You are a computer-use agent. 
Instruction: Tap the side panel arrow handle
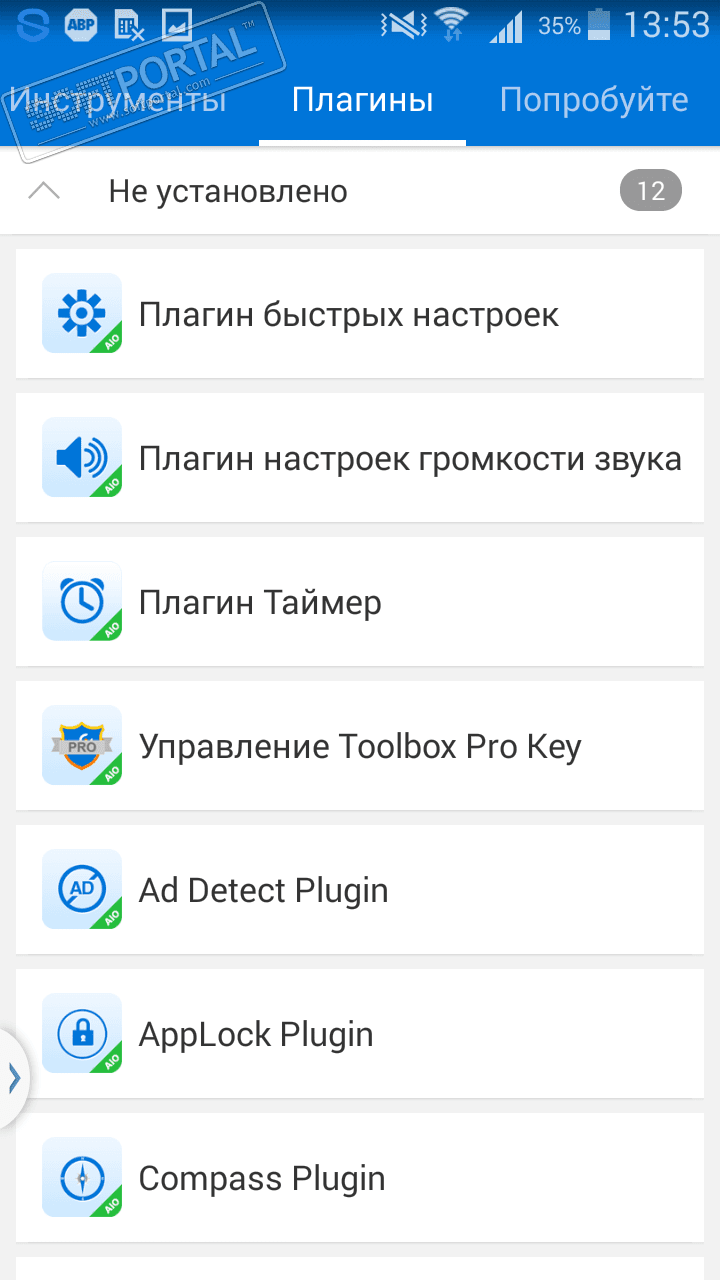13,1078
